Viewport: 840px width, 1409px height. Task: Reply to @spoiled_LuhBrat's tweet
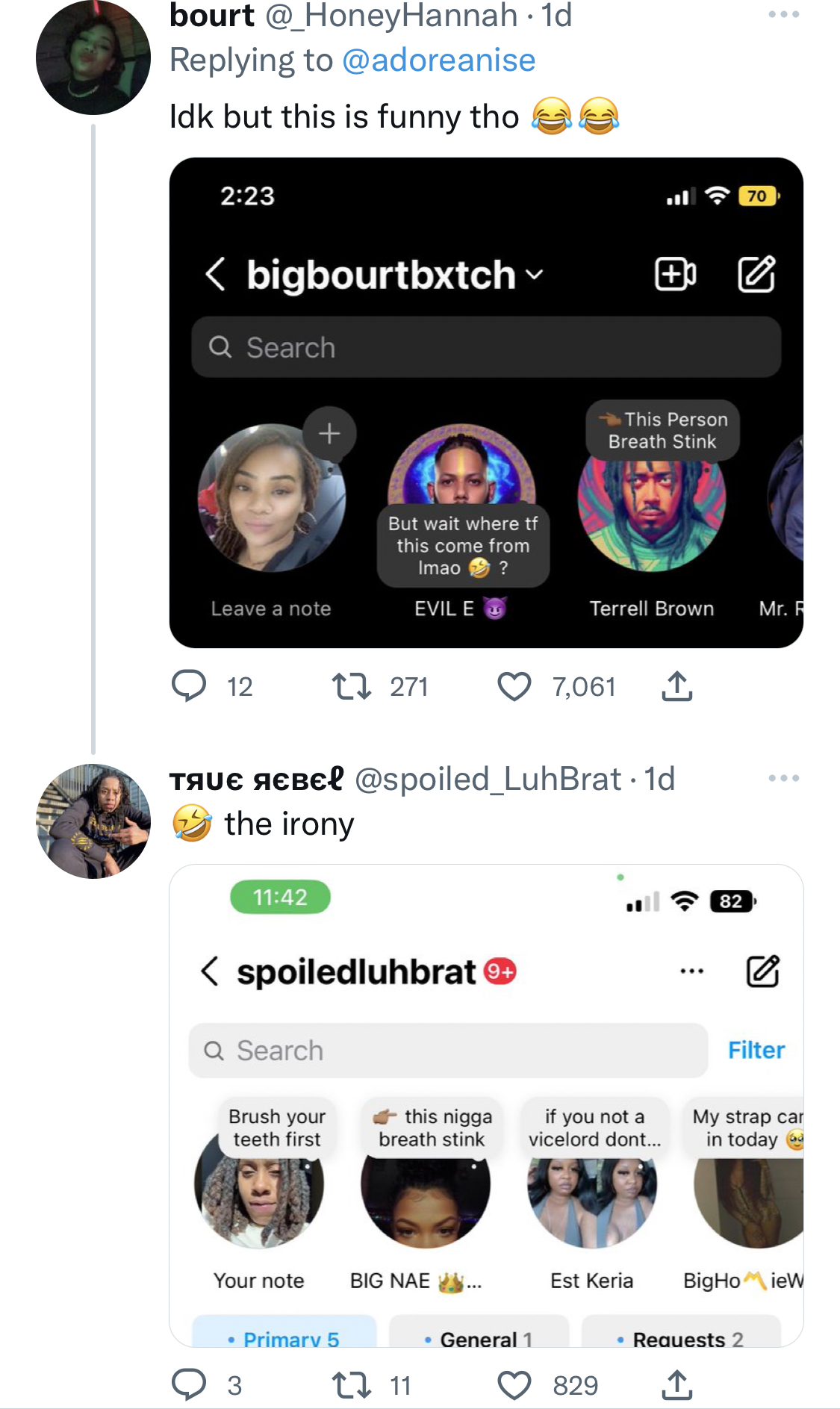click(189, 1385)
